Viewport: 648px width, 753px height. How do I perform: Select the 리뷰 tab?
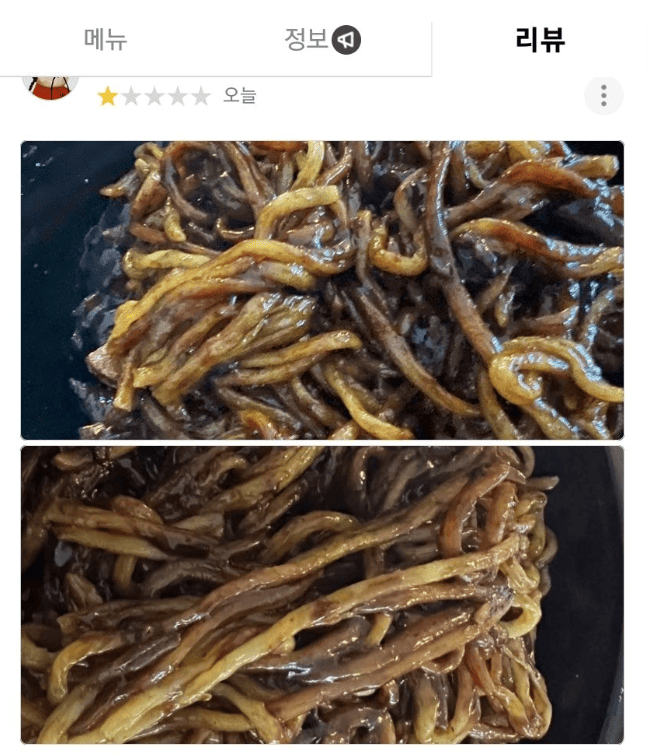(540, 40)
